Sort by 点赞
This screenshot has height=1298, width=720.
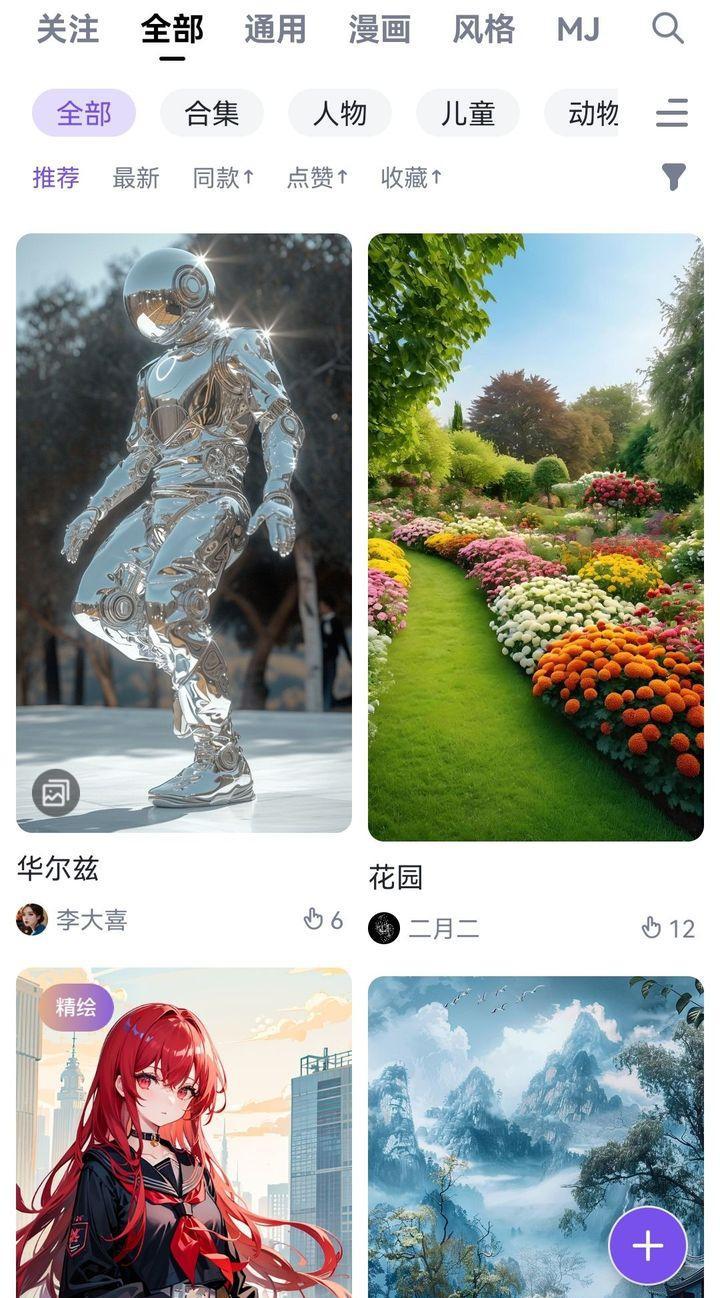(x=317, y=178)
